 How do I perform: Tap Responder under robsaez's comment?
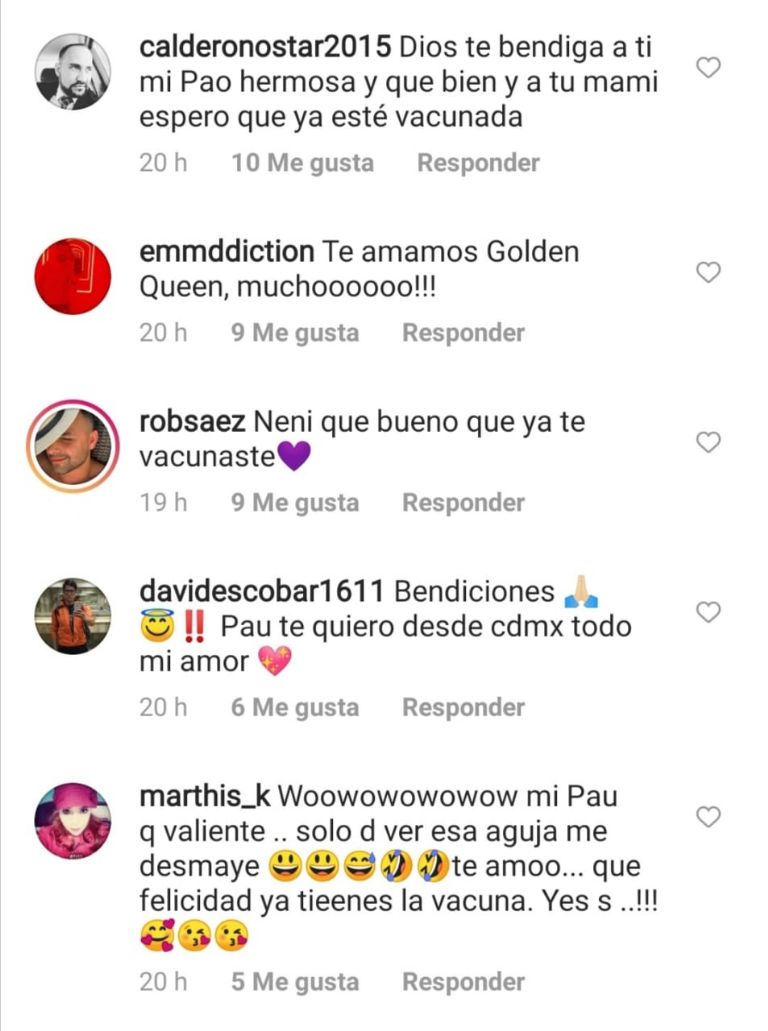point(463,502)
